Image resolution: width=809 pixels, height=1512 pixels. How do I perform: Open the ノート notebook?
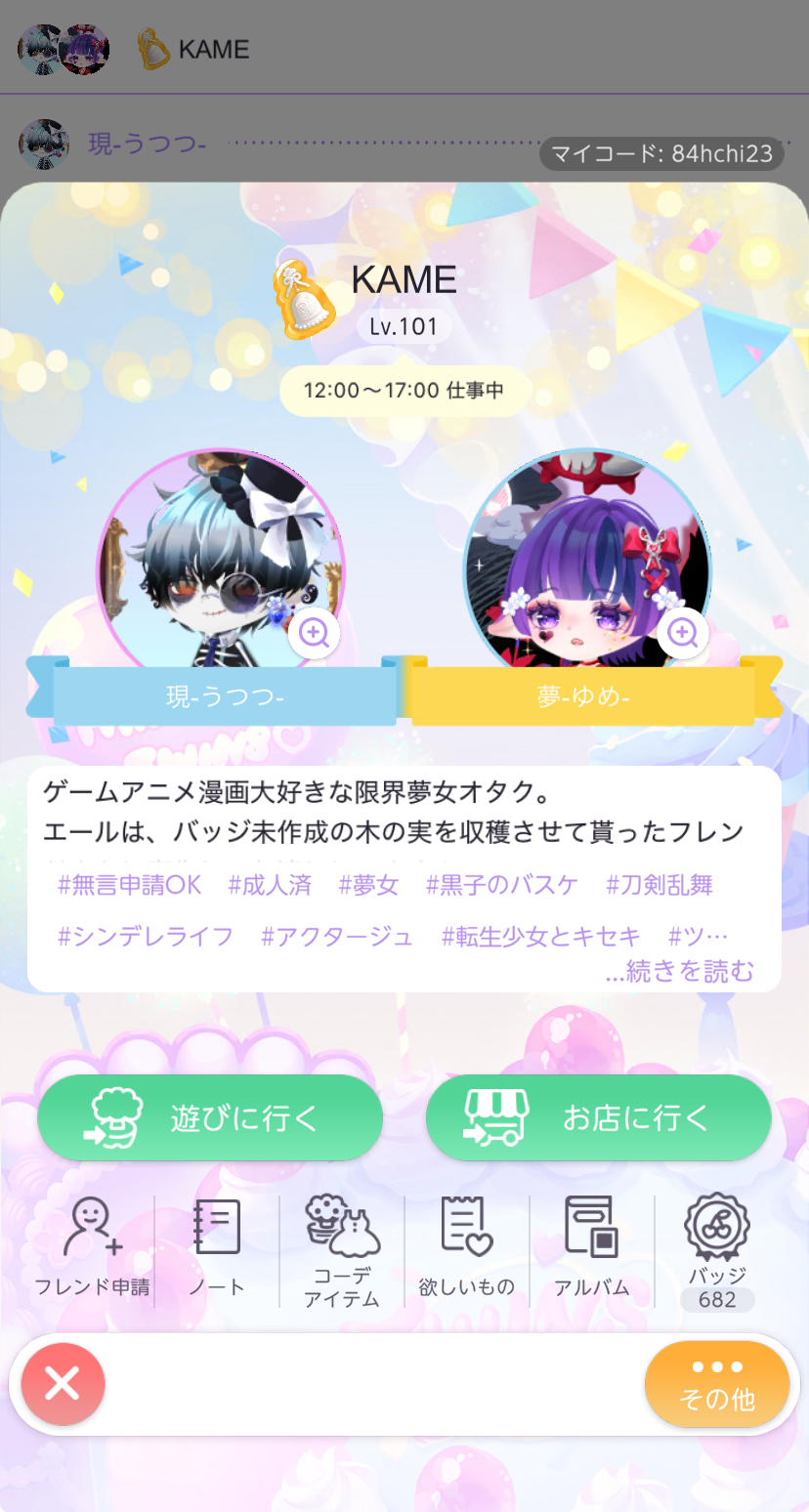click(216, 1246)
